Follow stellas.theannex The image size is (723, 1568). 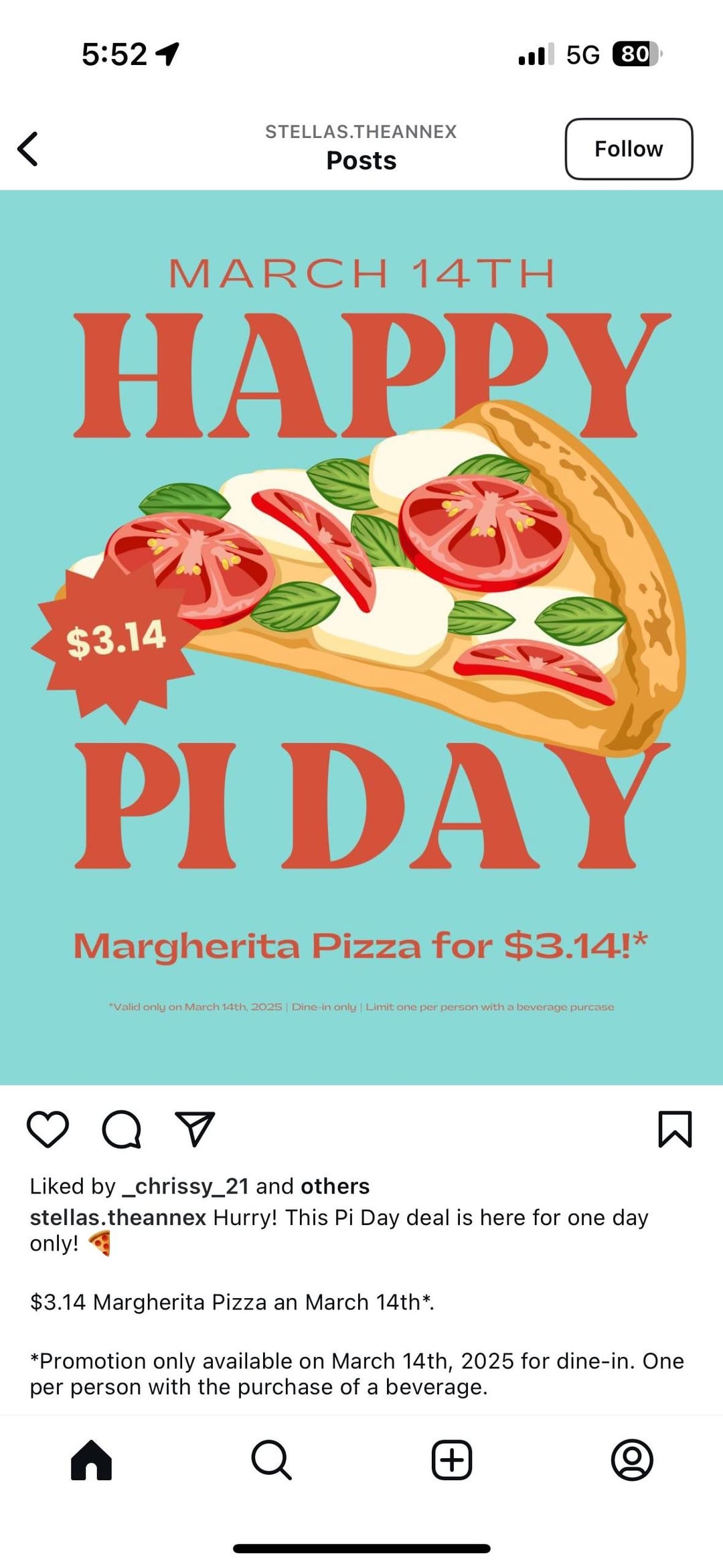[x=629, y=149]
